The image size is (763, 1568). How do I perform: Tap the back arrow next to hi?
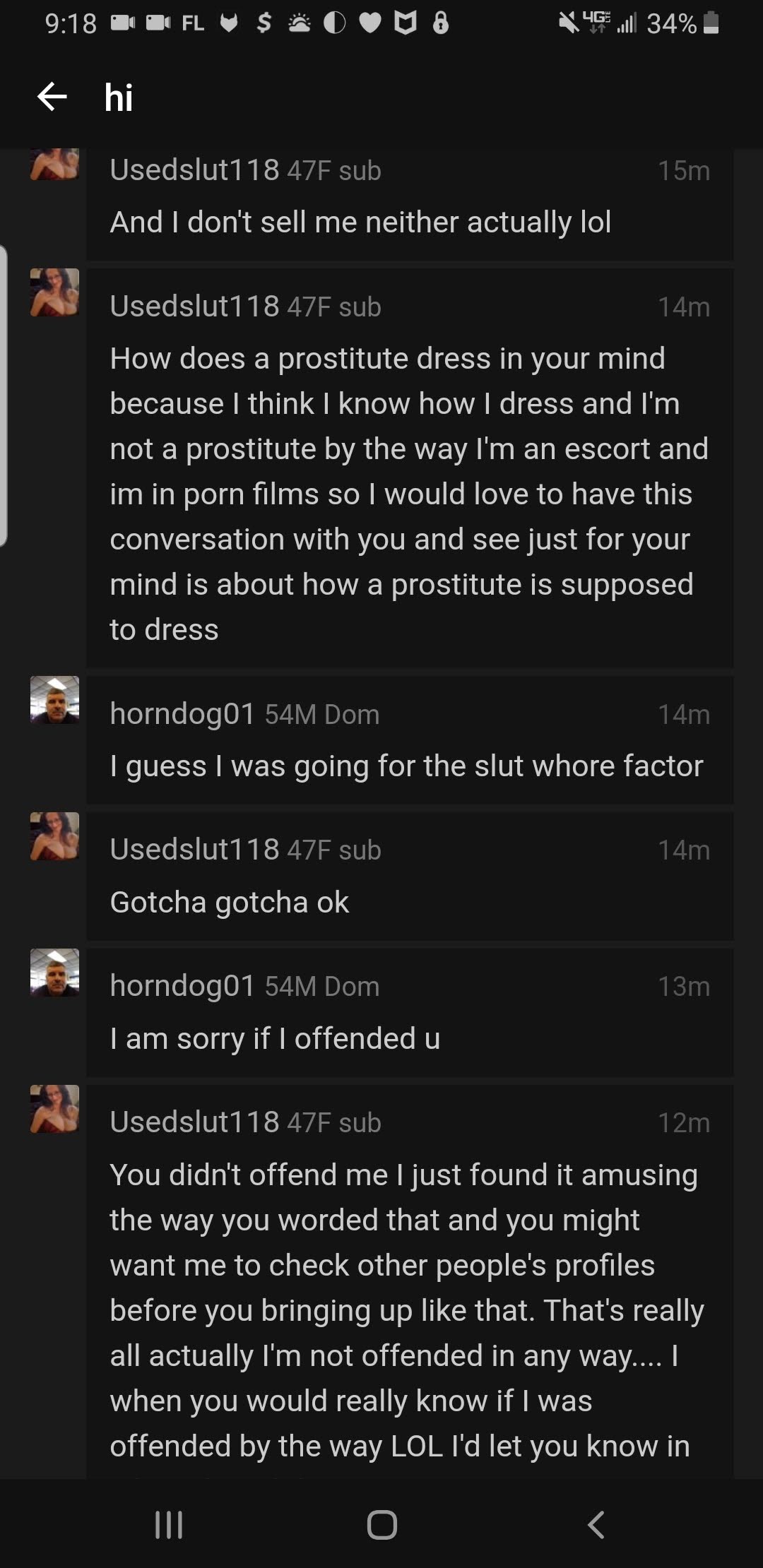tap(52, 97)
